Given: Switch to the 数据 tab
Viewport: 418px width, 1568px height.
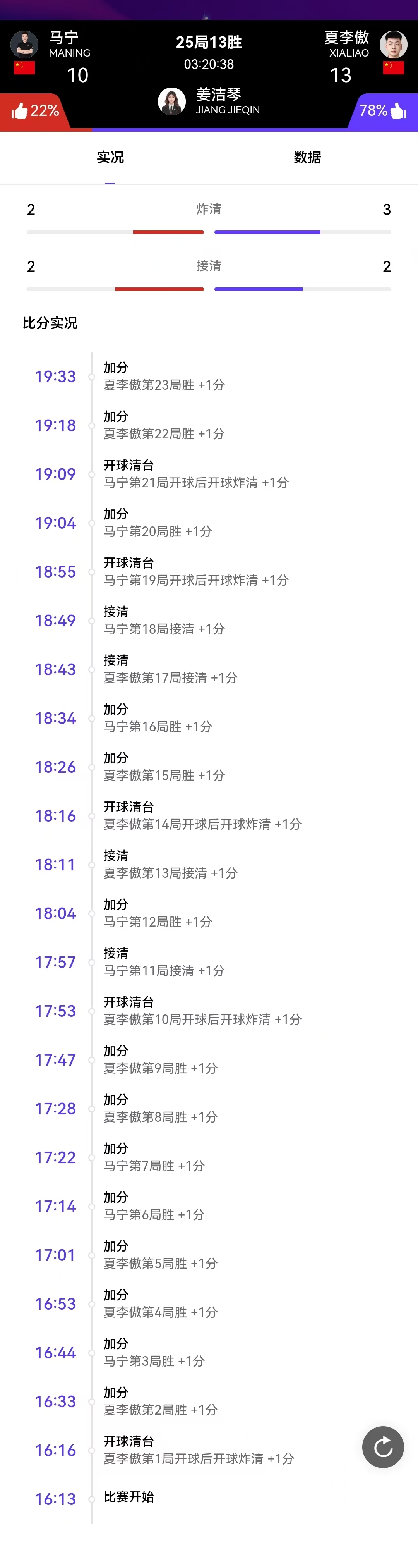Looking at the screenshot, I should (x=307, y=158).
